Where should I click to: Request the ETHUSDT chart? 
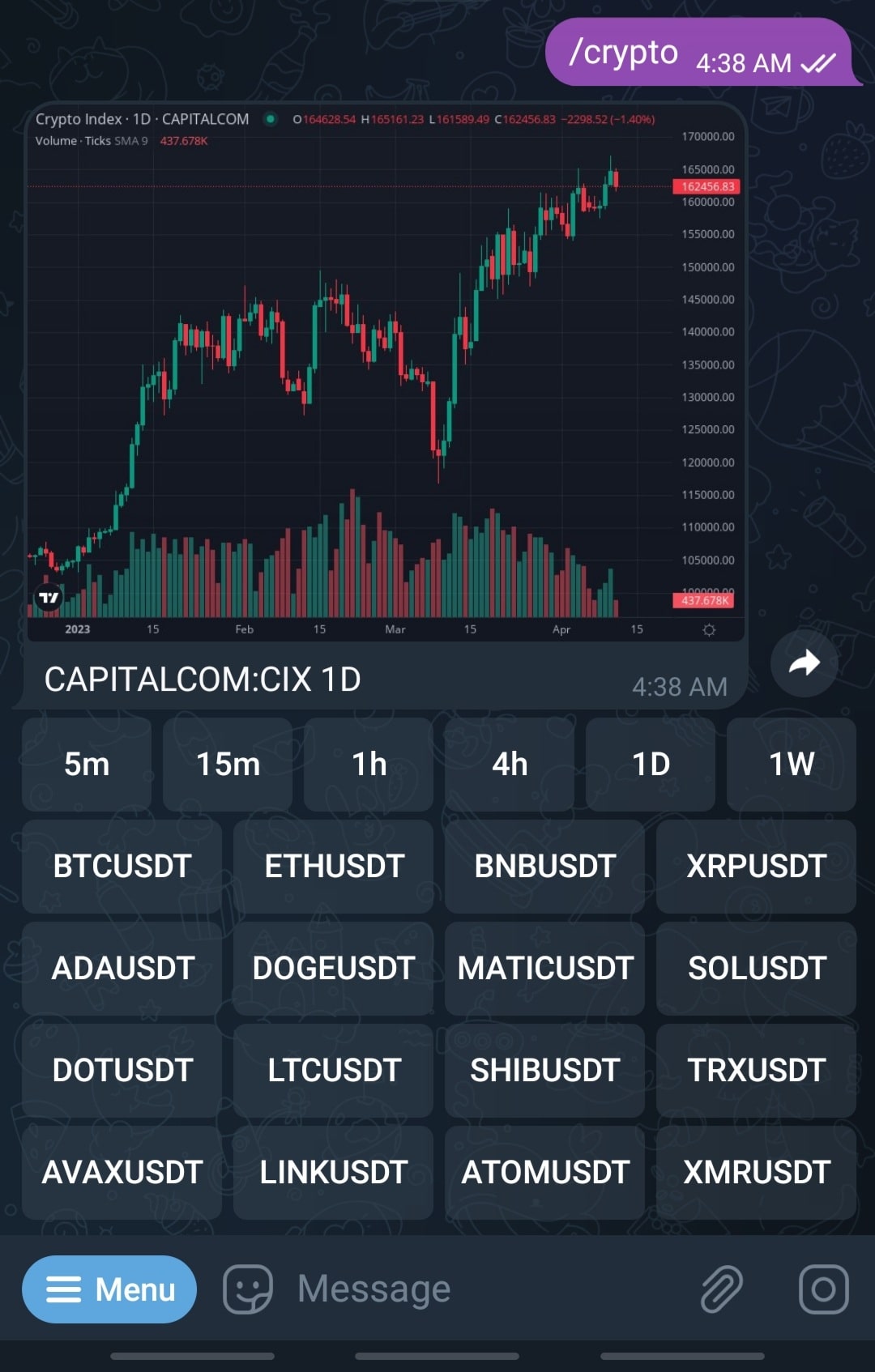pos(333,866)
